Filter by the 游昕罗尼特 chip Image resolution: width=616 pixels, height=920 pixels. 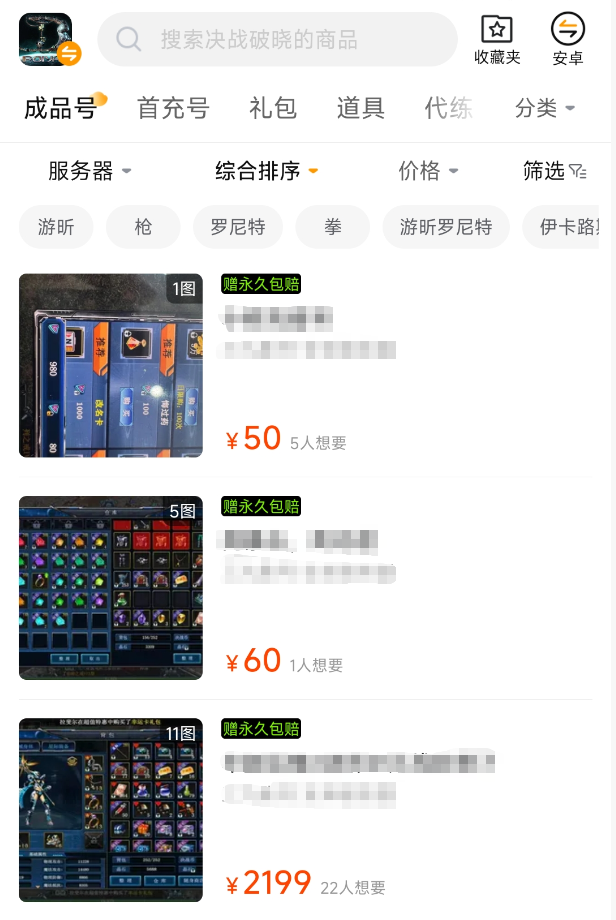(446, 227)
